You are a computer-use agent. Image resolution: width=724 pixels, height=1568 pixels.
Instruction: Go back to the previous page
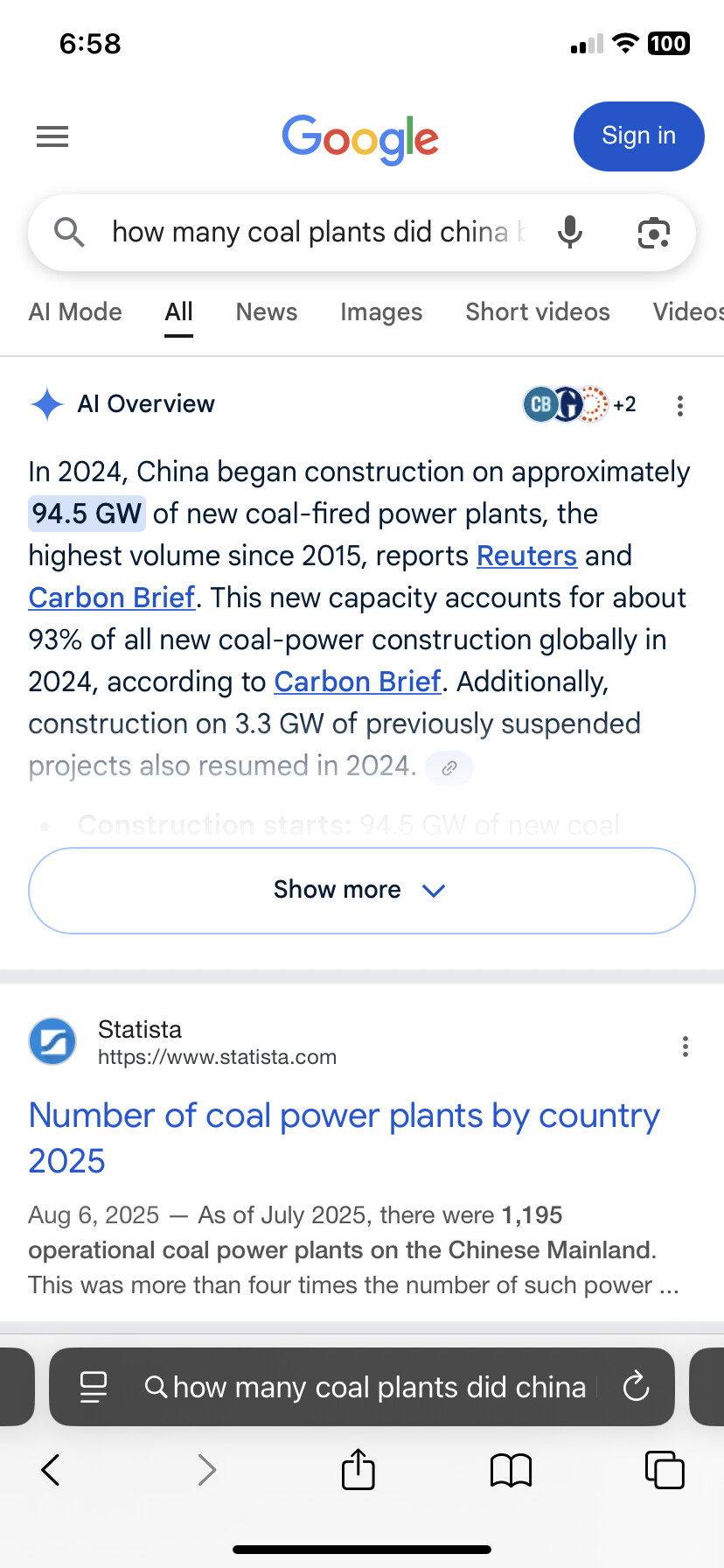(x=51, y=1470)
